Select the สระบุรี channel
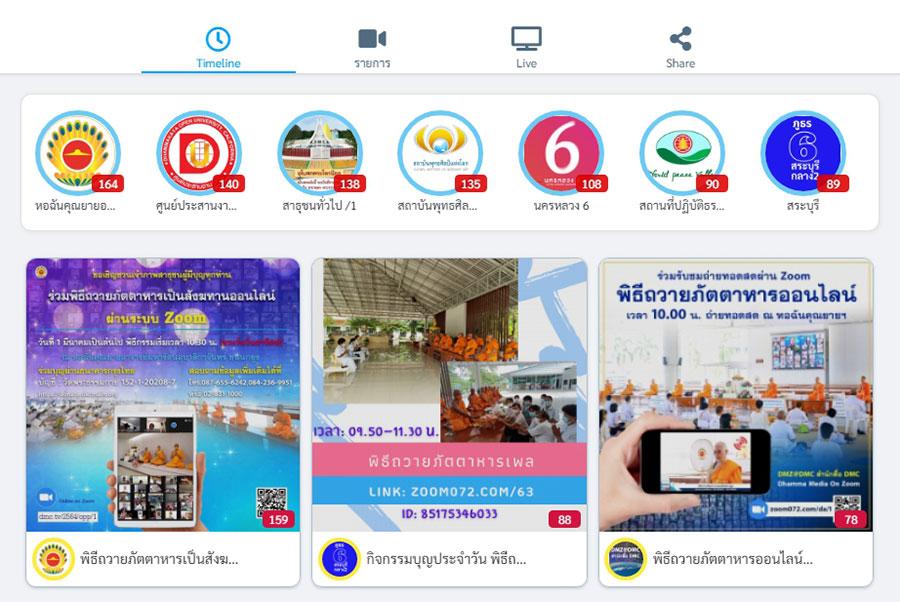This screenshot has height=602, width=900. (x=802, y=153)
